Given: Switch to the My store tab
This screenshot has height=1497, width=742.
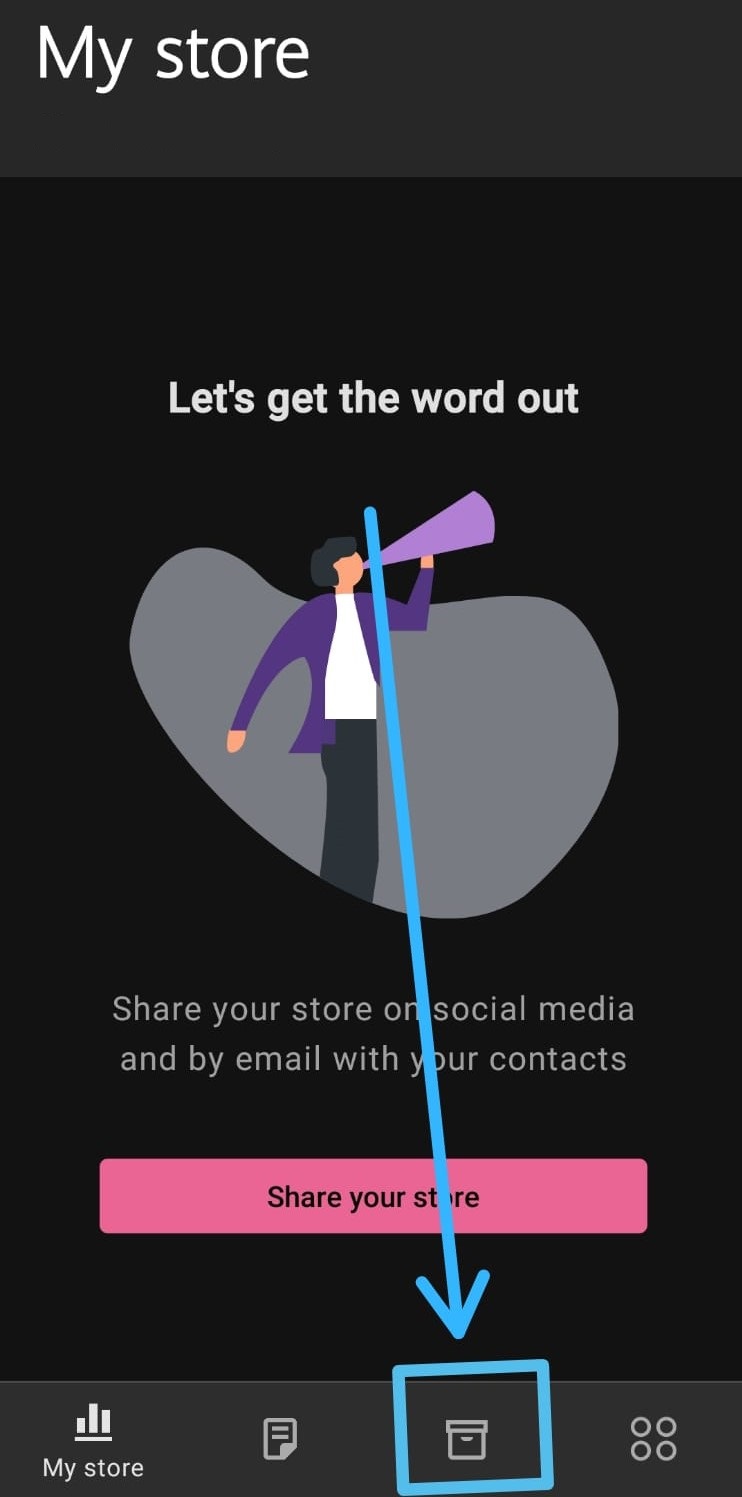Looking at the screenshot, I should [93, 1440].
